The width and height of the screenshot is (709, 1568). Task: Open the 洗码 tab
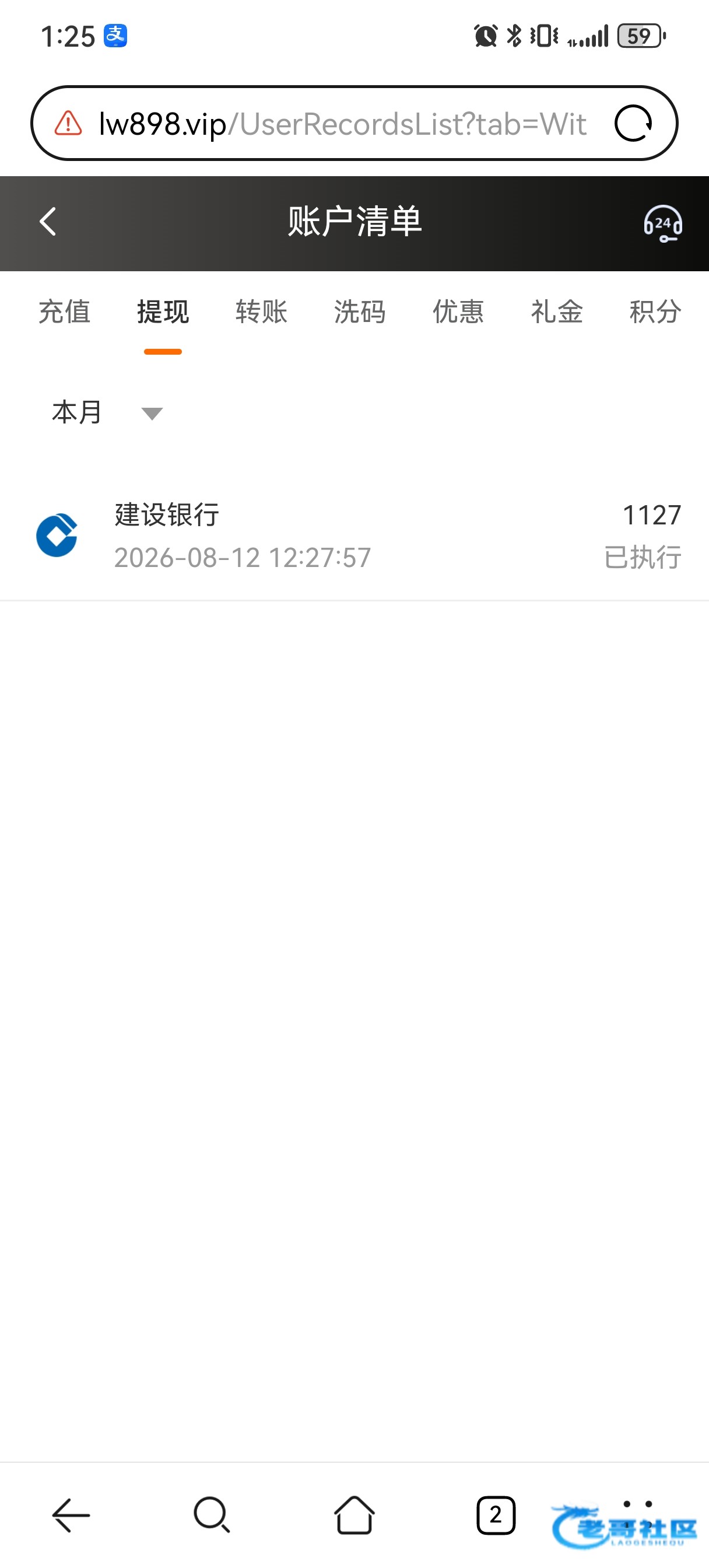[360, 312]
